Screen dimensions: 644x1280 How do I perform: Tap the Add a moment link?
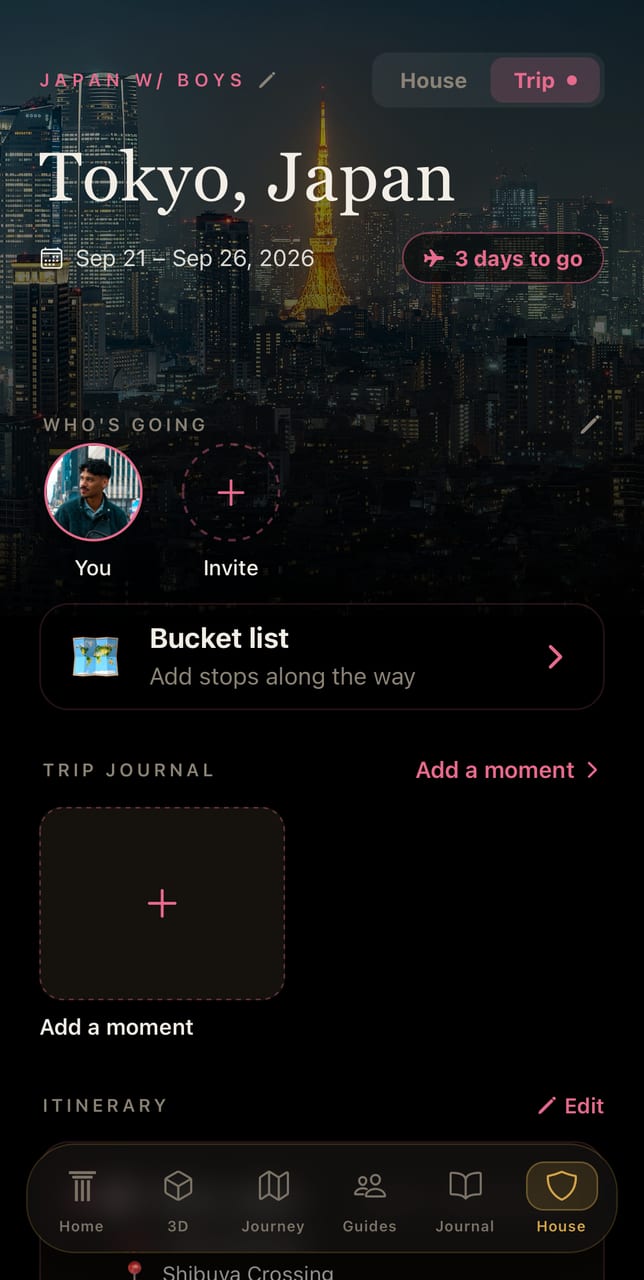(x=507, y=770)
